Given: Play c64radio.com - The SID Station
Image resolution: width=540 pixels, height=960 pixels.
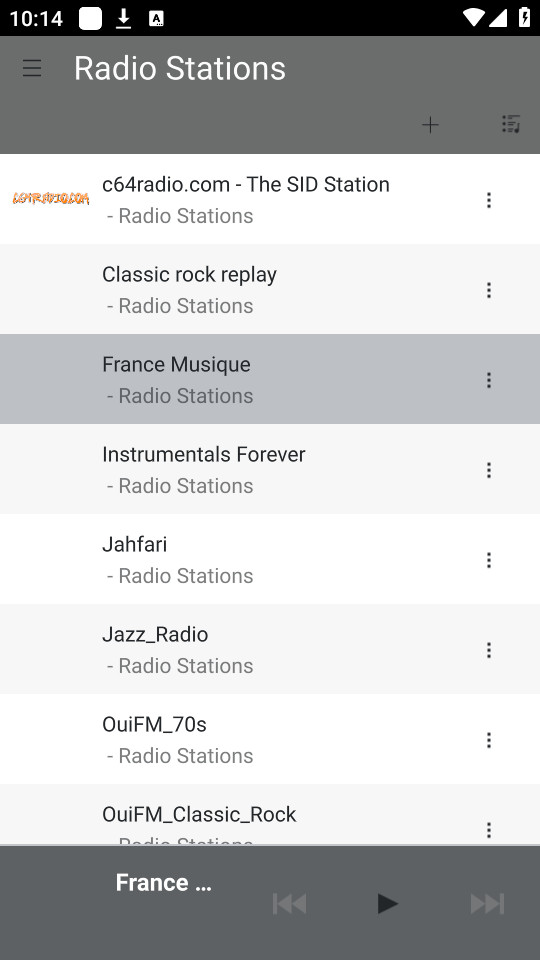Looking at the screenshot, I should point(270,199).
